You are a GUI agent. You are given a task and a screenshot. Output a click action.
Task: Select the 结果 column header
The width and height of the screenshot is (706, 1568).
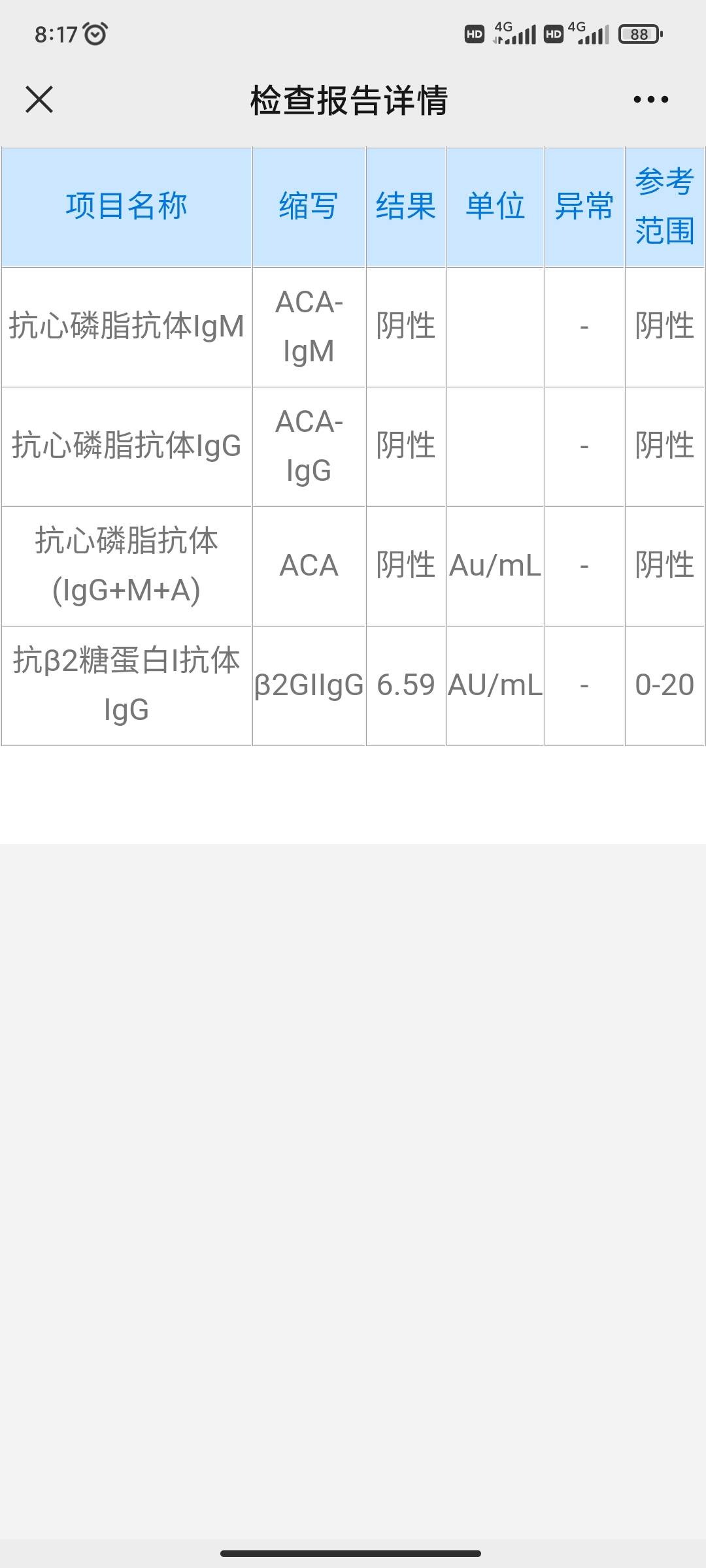click(x=405, y=208)
